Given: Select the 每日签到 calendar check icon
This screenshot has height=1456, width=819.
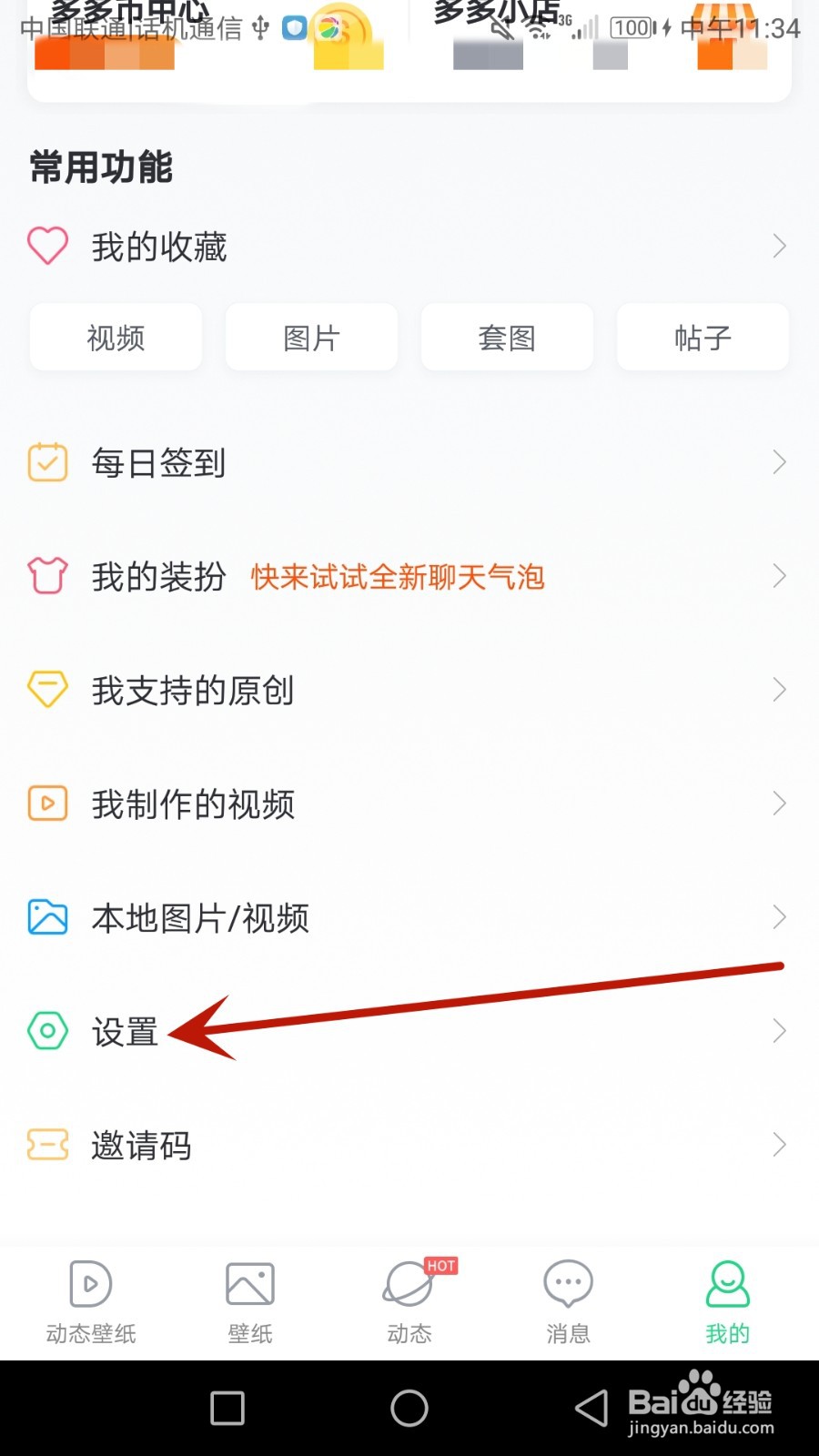Looking at the screenshot, I should click(x=46, y=462).
